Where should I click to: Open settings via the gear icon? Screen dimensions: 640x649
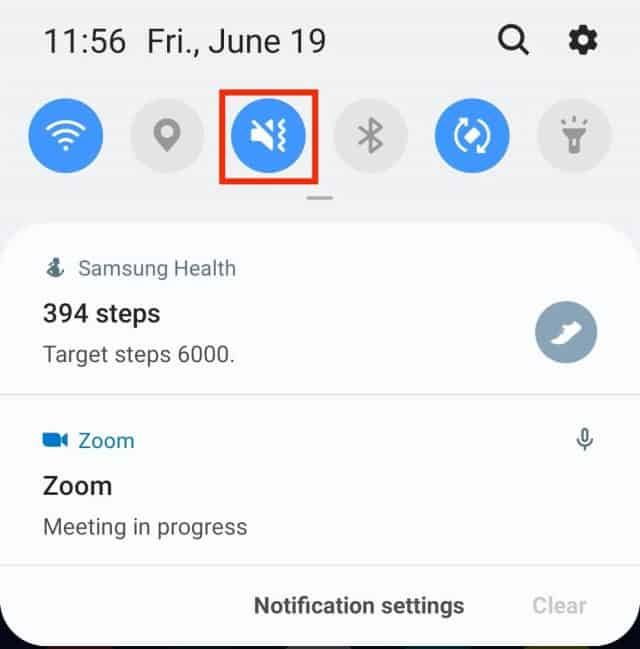582,41
